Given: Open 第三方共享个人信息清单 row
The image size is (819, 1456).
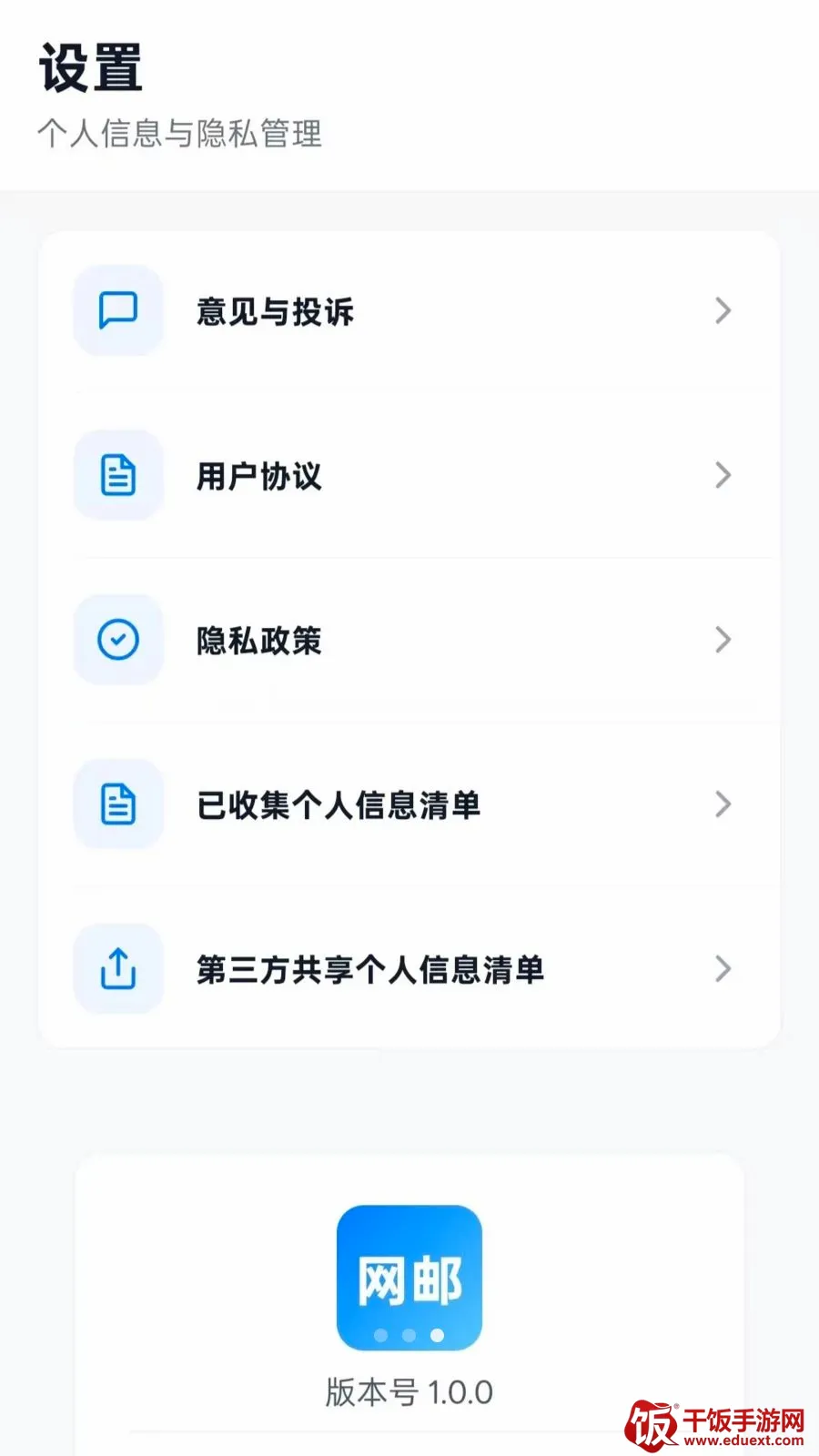Looking at the screenshot, I should [409, 968].
